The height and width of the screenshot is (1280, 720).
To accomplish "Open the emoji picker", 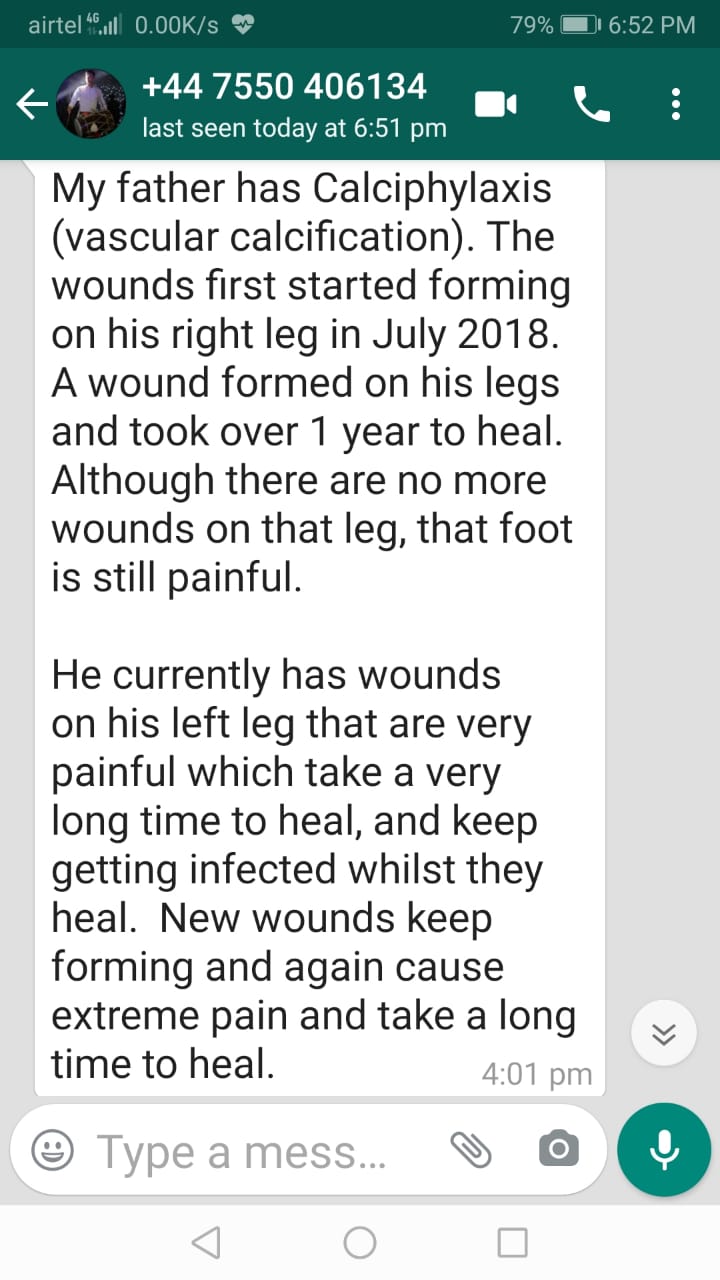I will pyautogui.click(x=51, y=1151).
